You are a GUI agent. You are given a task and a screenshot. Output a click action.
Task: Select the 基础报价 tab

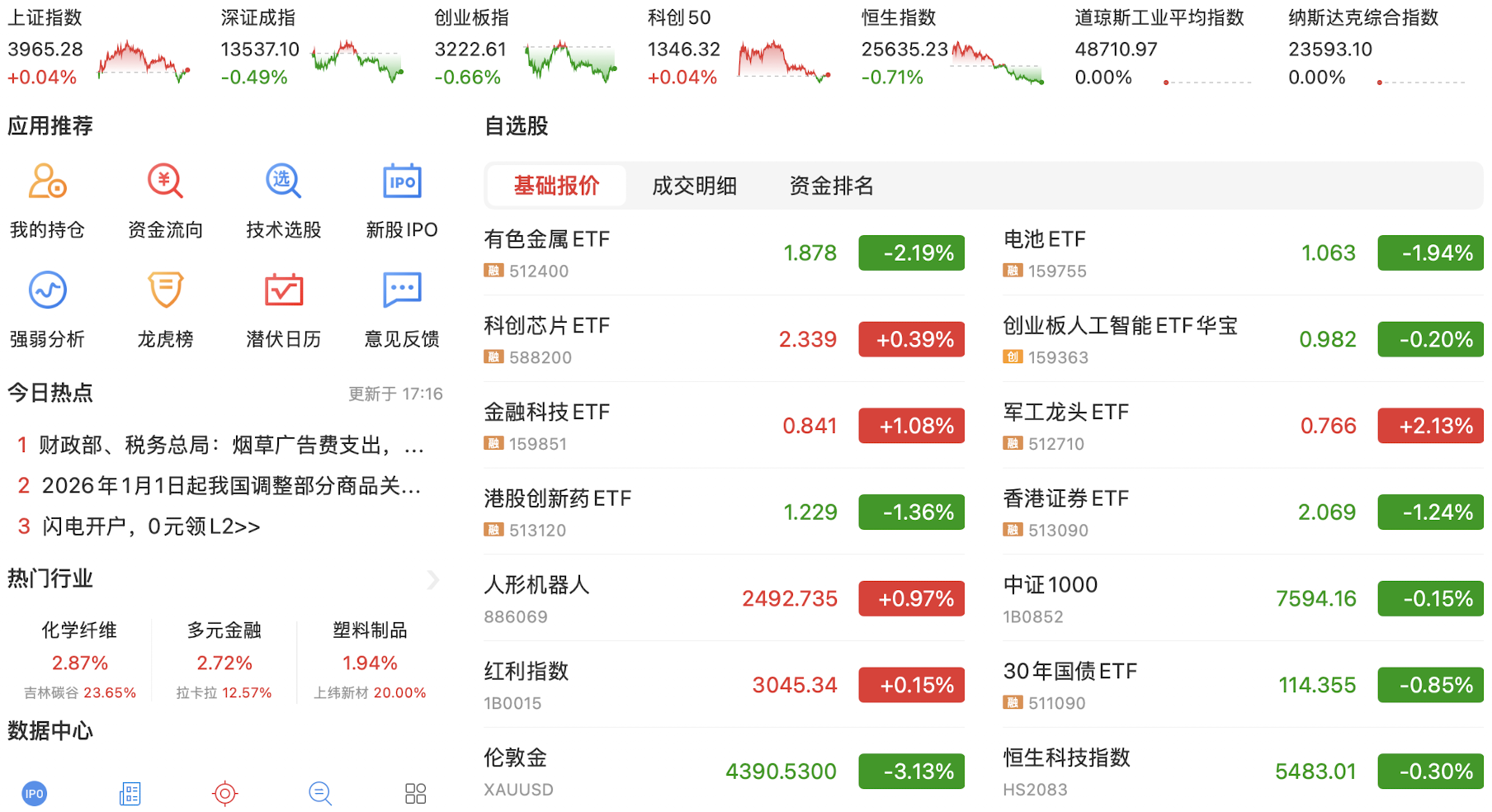556,186
